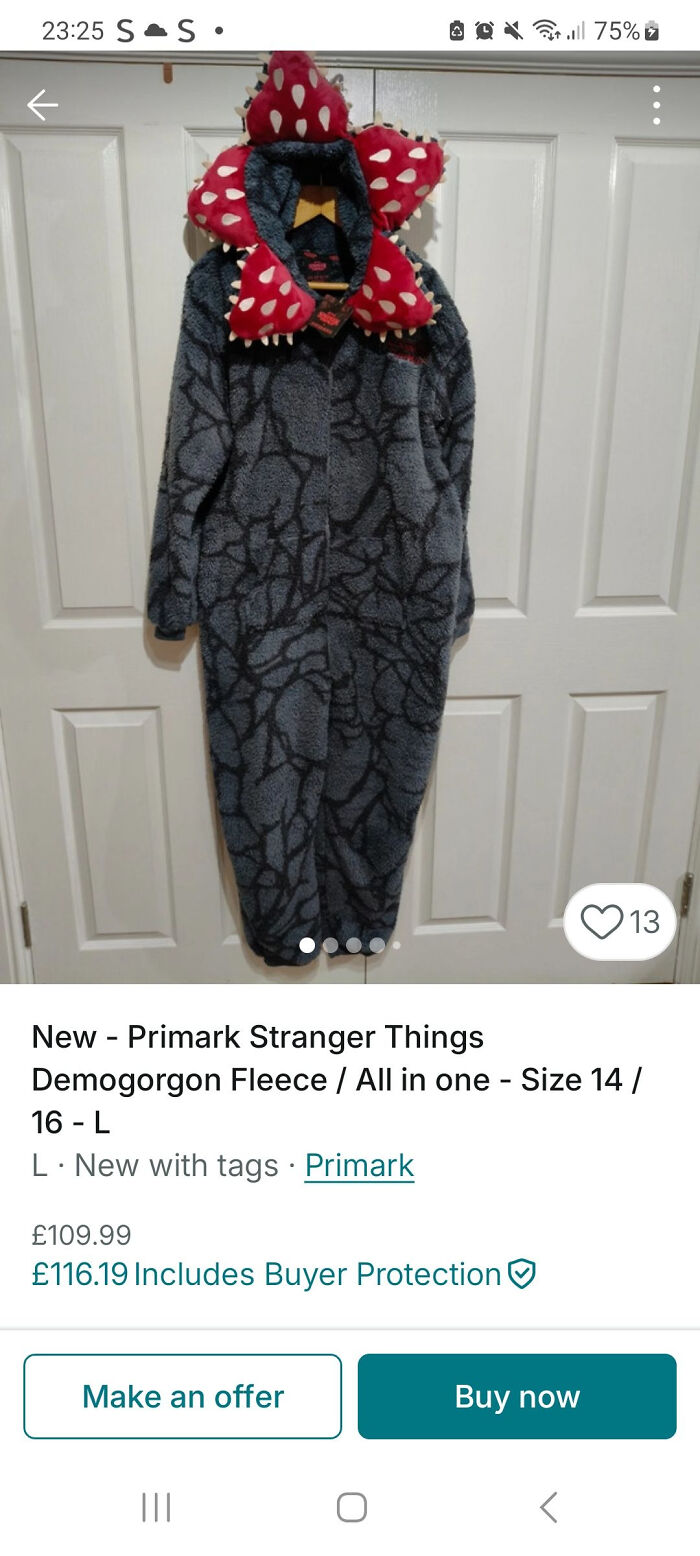Open the Primark brand link
This screenshot has width=700, height=1556.
(x=359, y=1165)
